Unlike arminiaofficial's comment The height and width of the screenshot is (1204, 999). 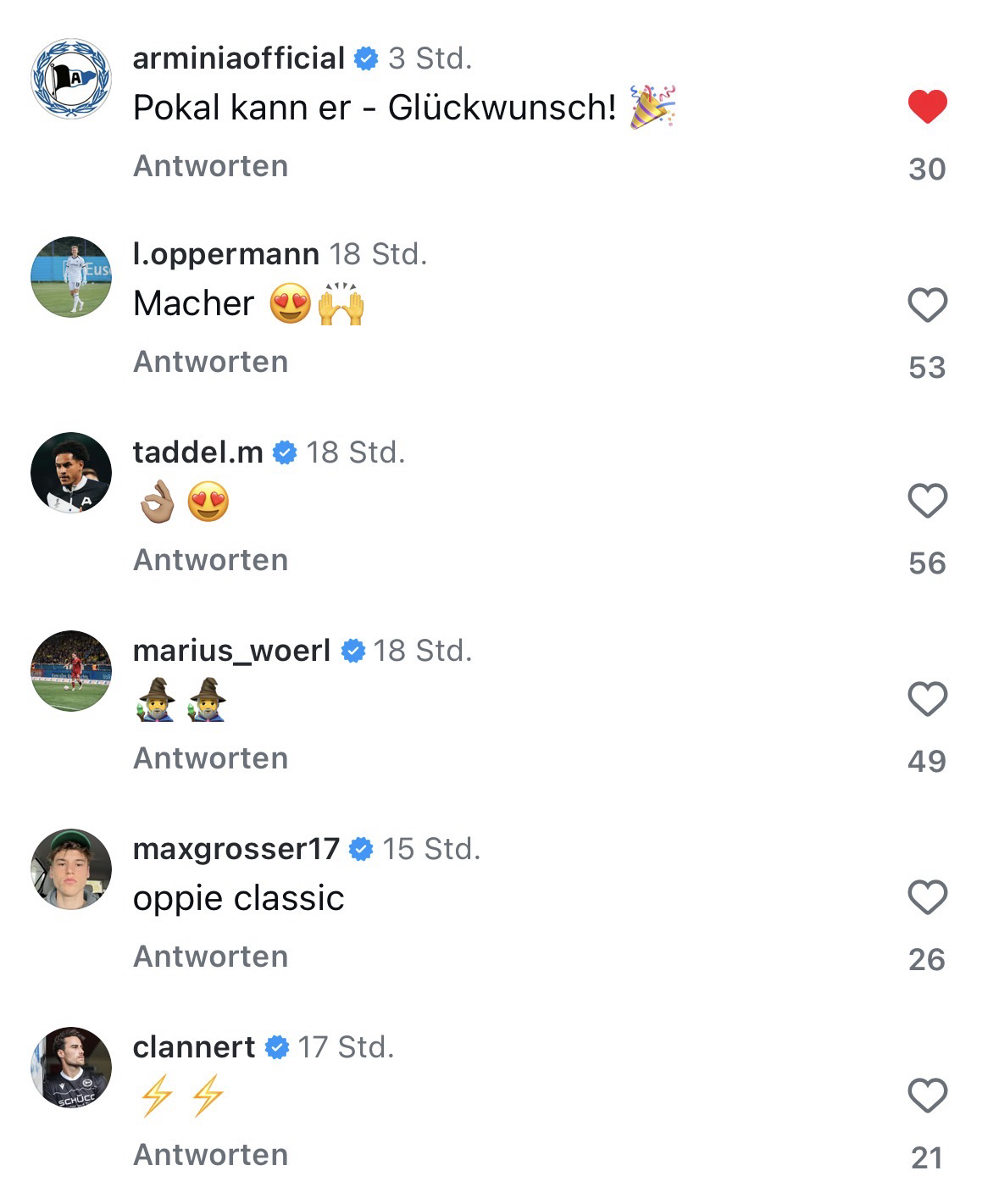tap(927, 107)
